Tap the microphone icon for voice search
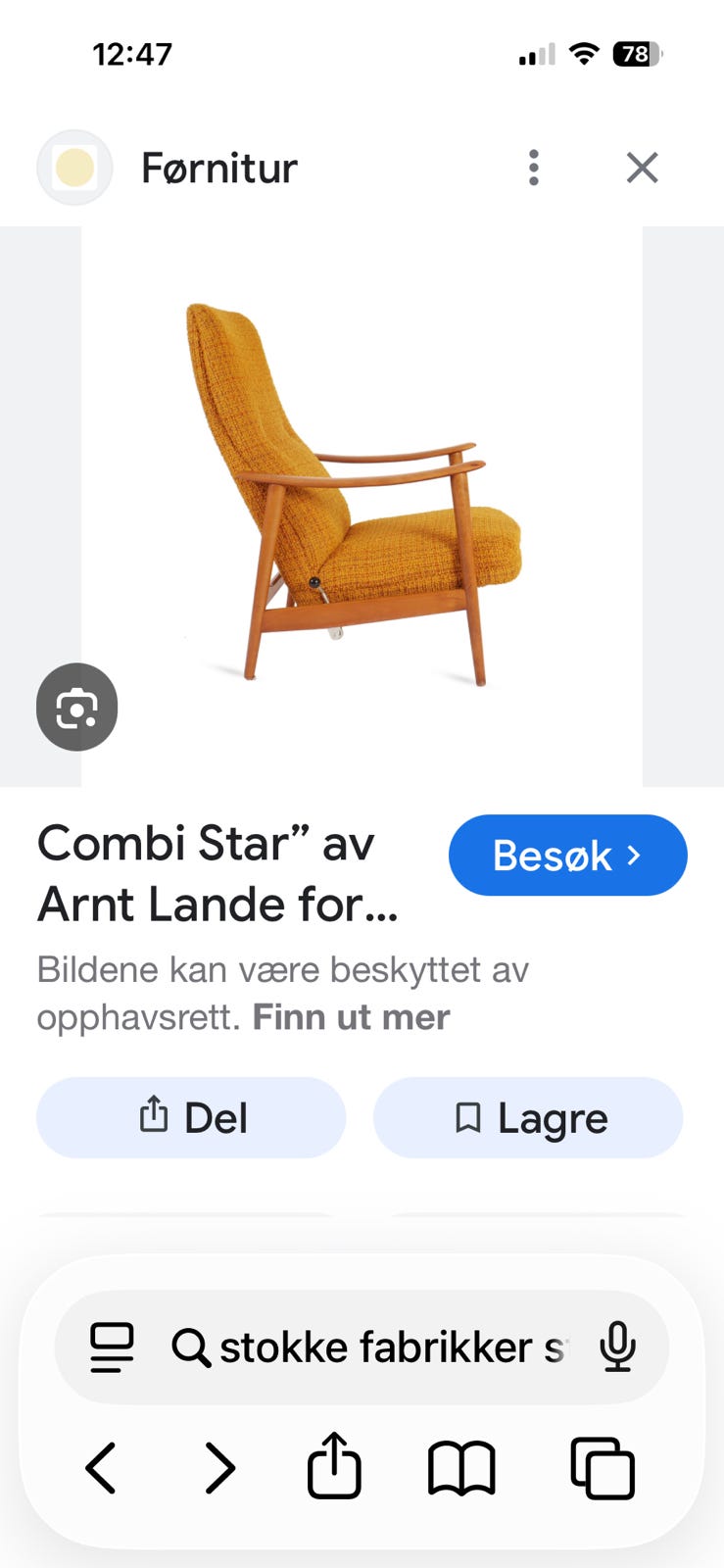This screenshot has height=1568, width=724. [x=617, y=1347]
